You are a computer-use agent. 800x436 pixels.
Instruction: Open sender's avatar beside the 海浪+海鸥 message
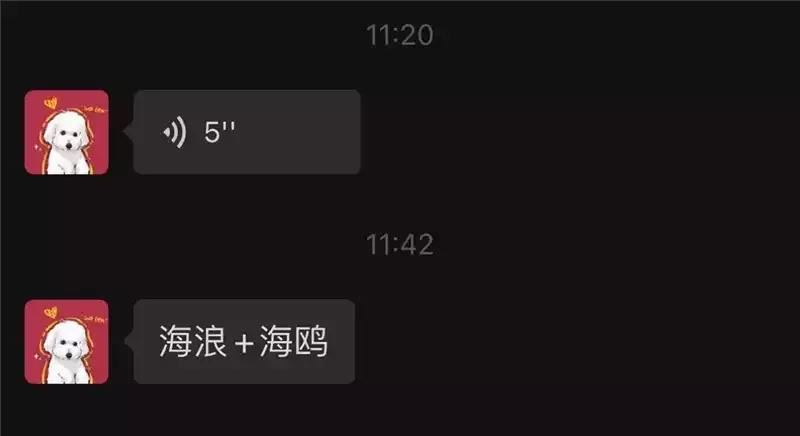(66, 341)
